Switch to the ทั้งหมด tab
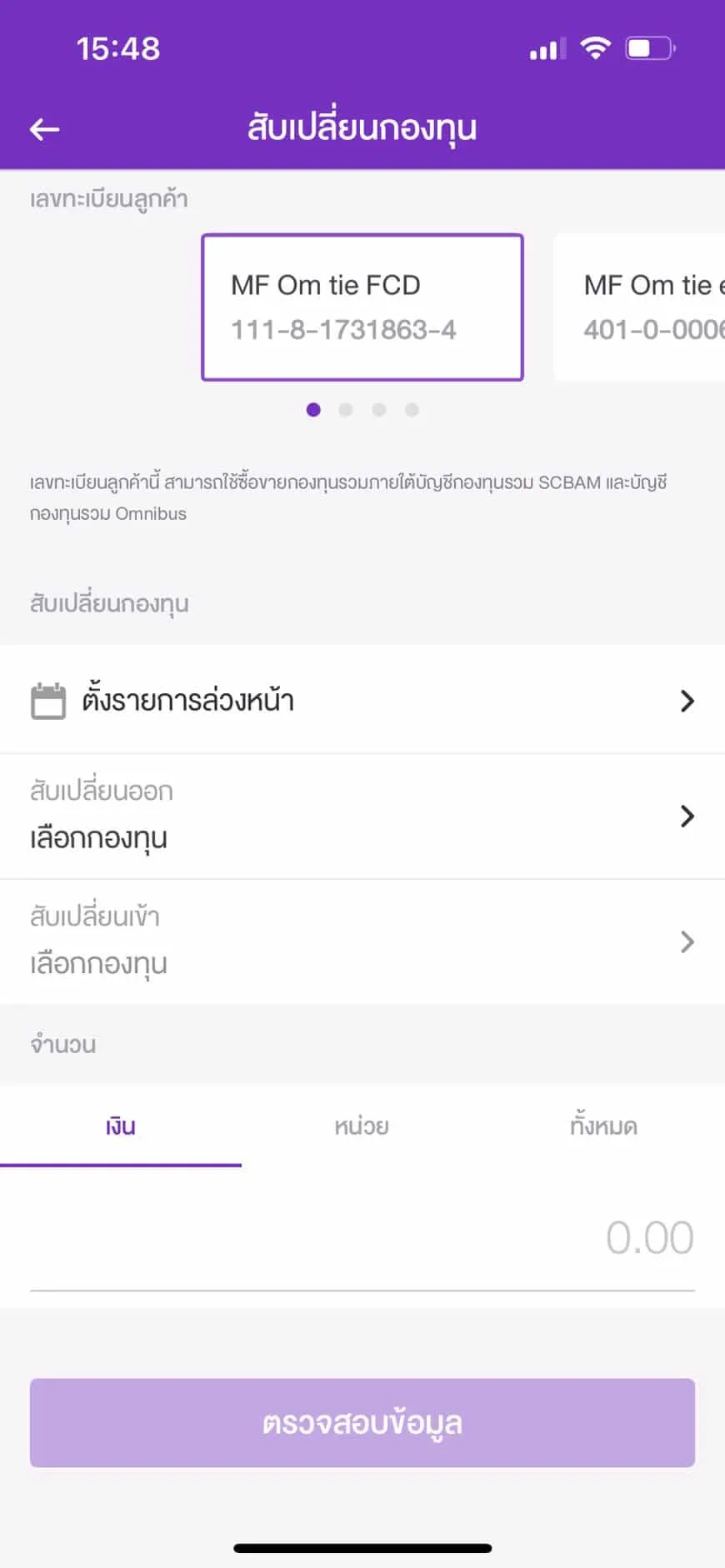This screenshot has height=1568, width=725. pyautogui.click(x=604, y=1126)
